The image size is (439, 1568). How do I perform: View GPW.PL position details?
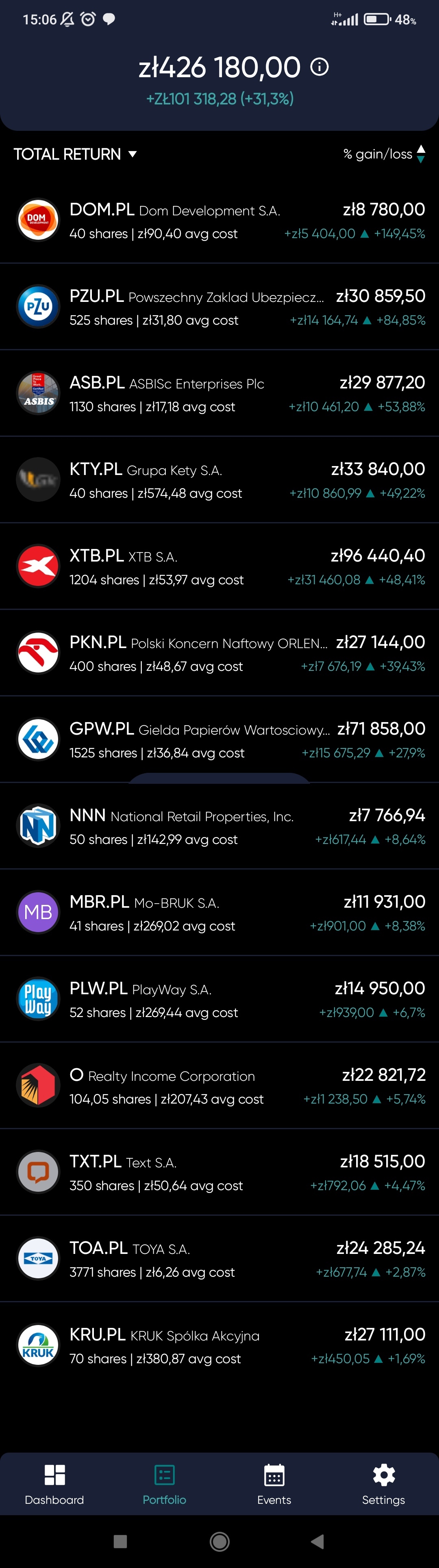219,740
